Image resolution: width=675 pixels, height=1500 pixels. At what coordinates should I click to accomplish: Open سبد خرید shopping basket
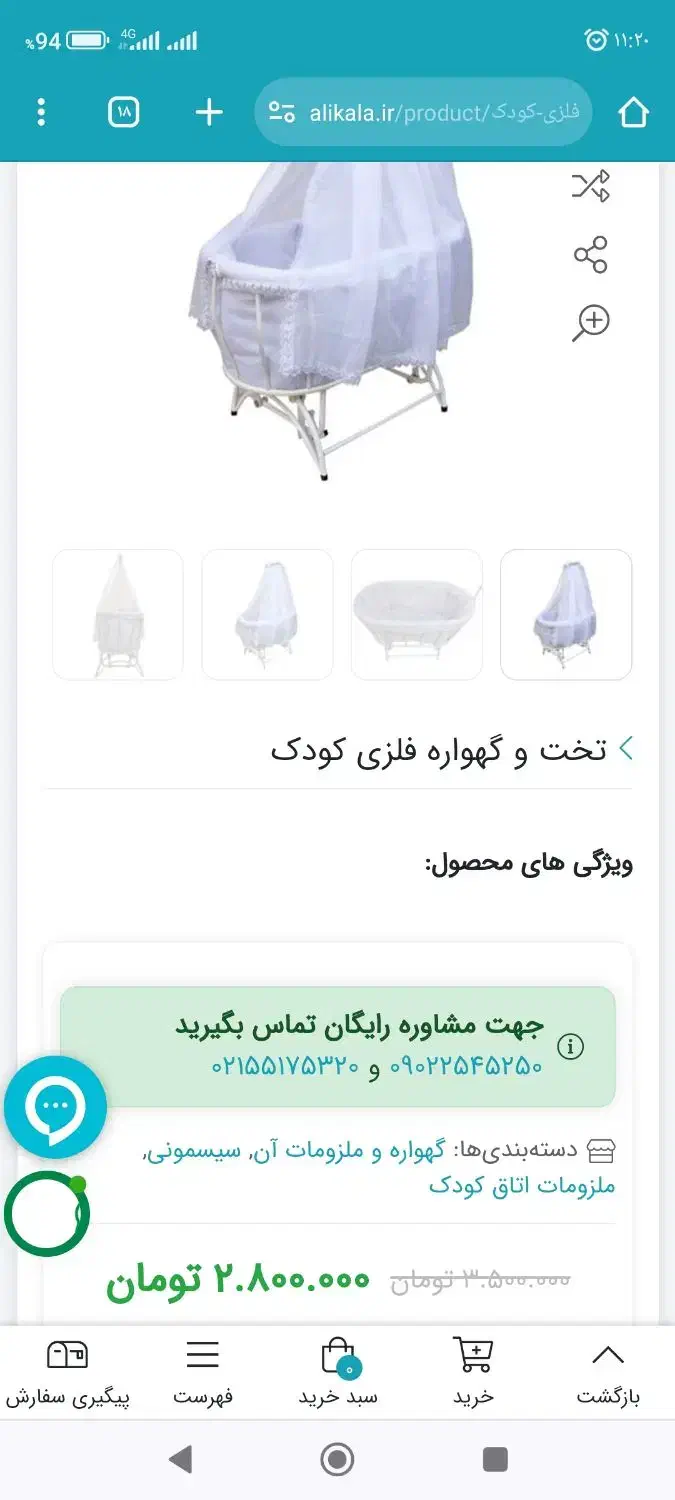tap(338, 1373)
